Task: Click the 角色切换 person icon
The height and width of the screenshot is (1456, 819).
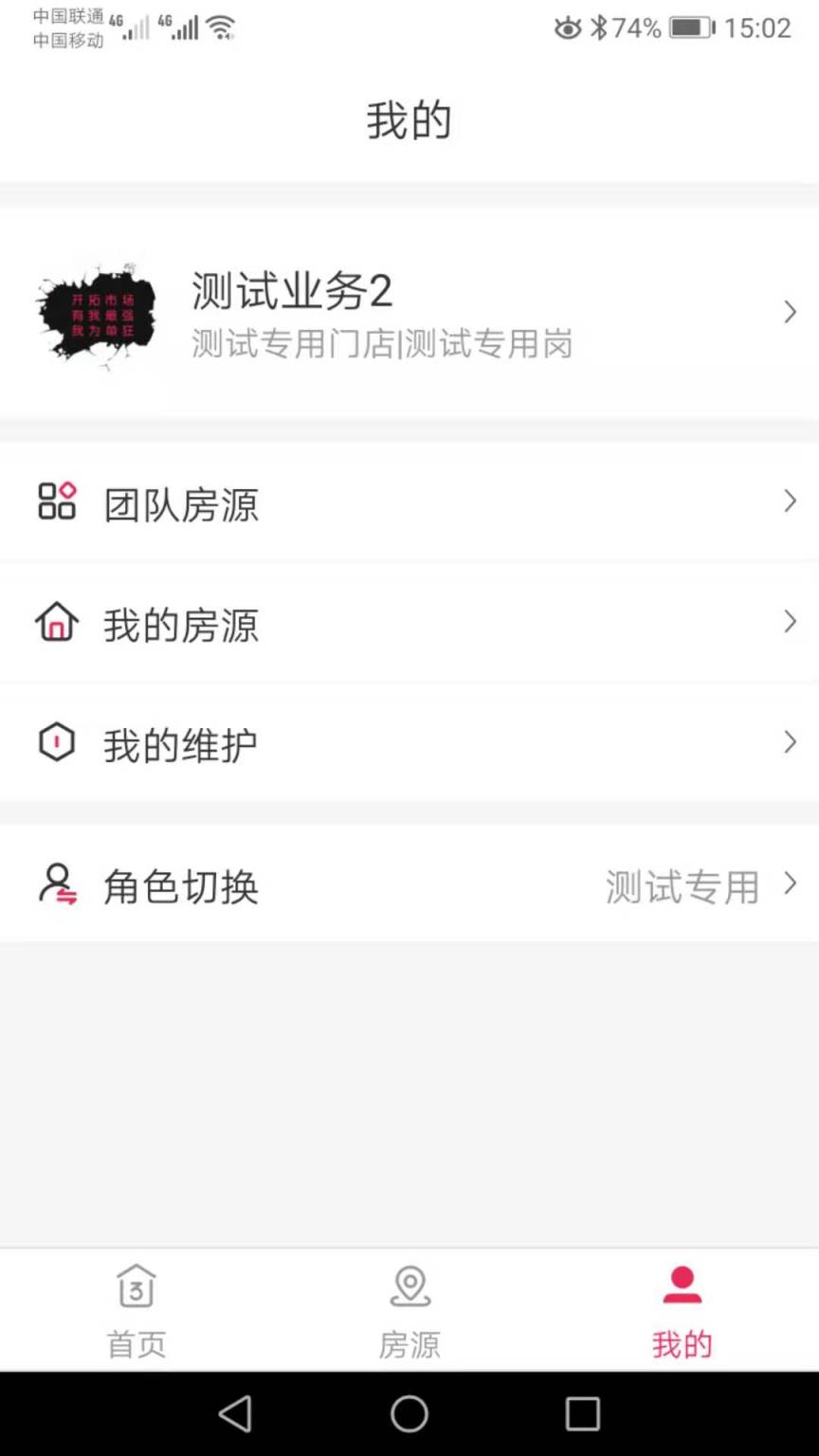Action: click(x=57, y=884)
